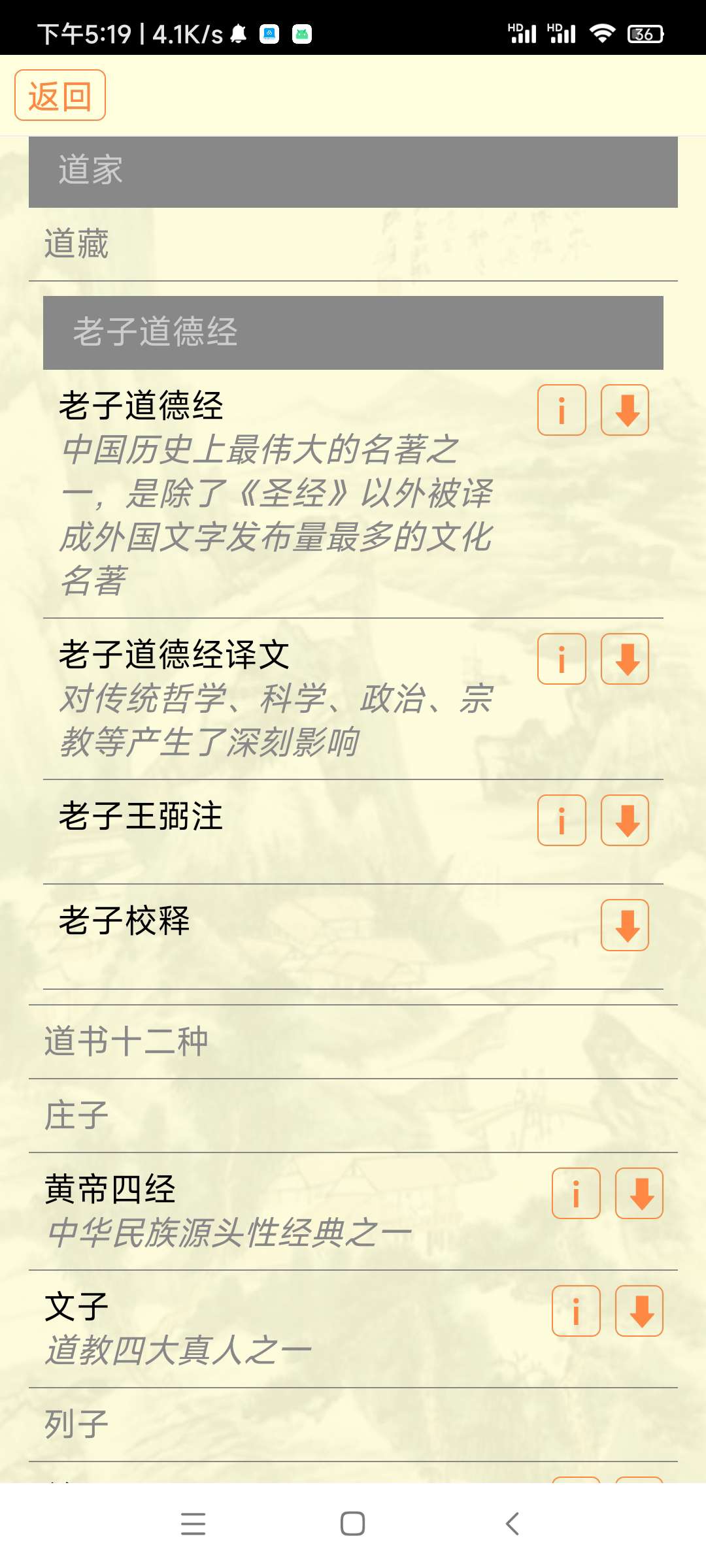Expand the 道书十二种 category
The image size is (706, 1568).
point(353,1041)
